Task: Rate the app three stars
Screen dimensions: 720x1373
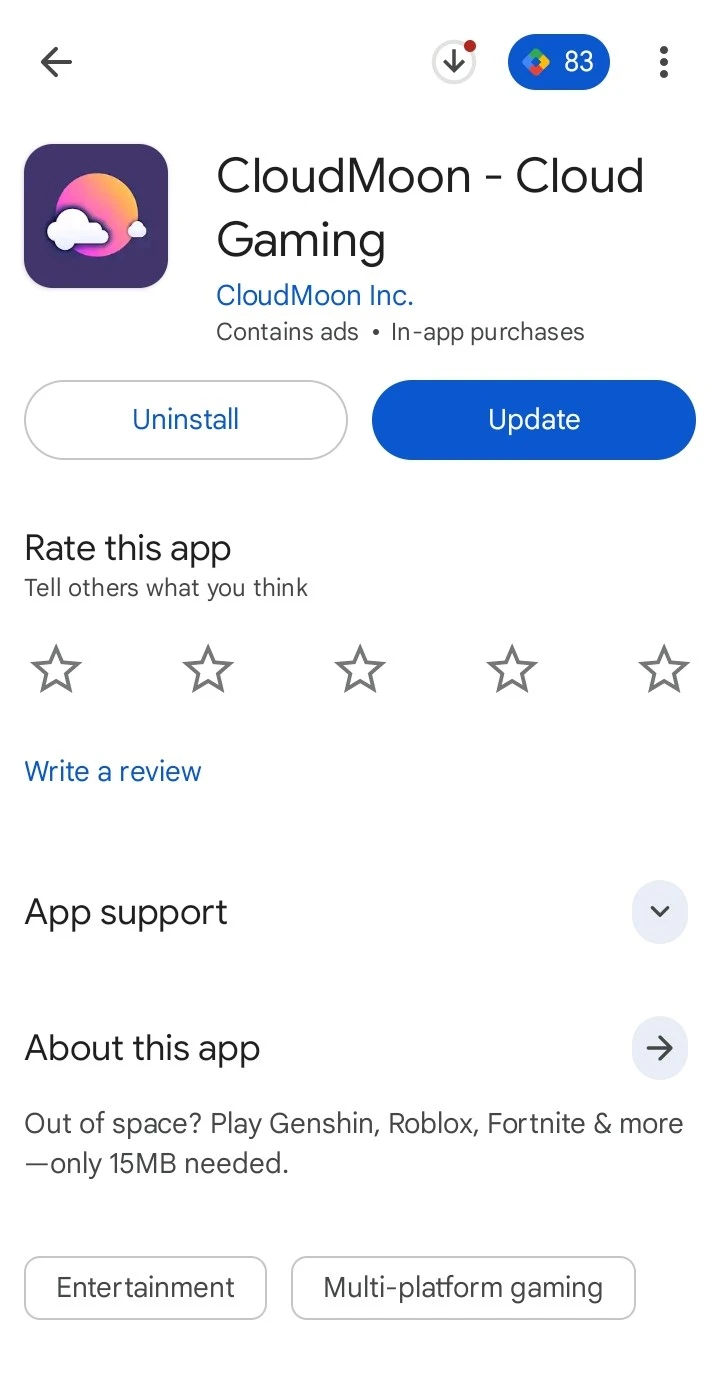Action: [x=360, y=669]
